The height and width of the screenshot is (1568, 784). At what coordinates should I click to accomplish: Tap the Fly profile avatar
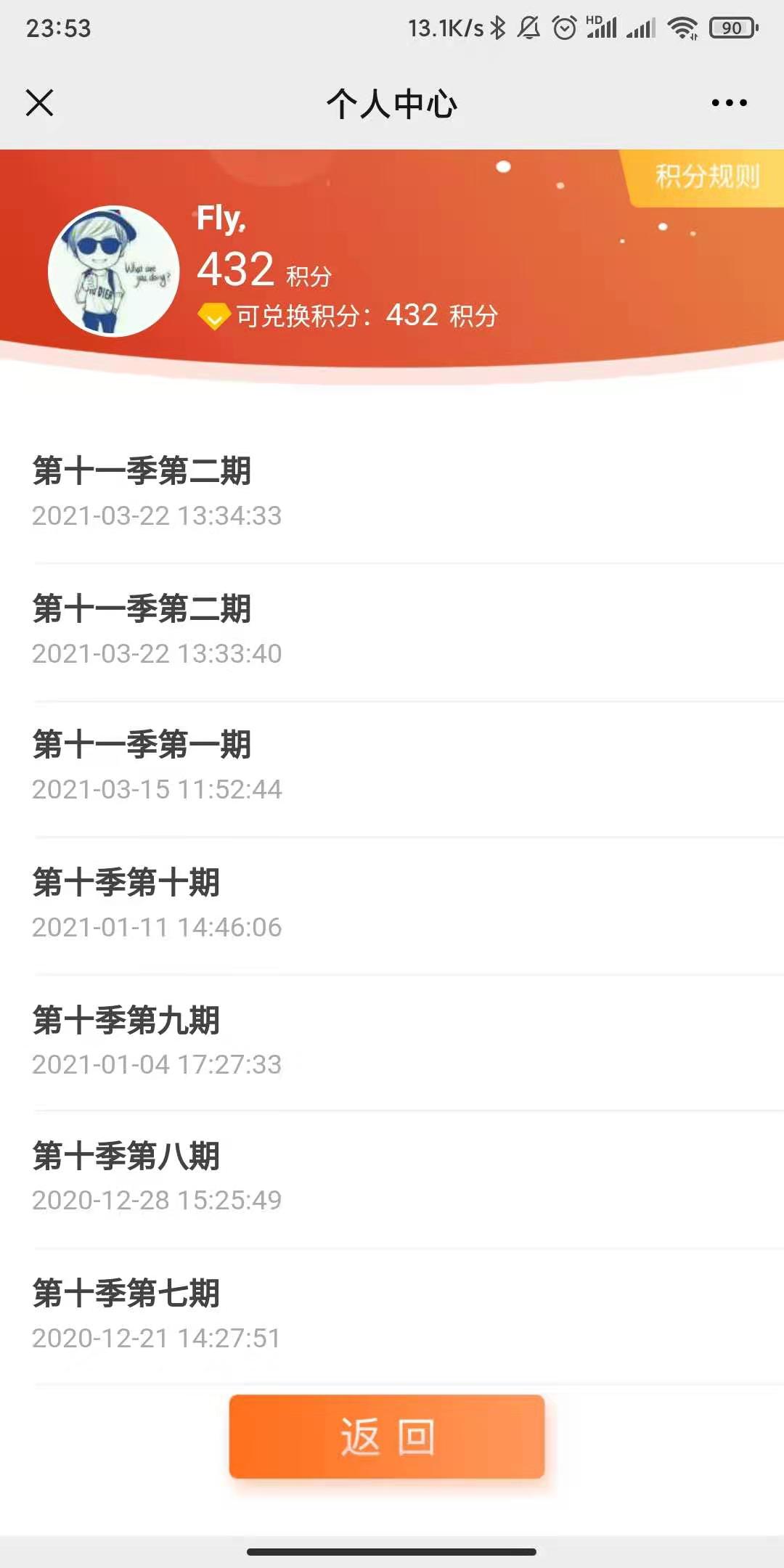113,271
